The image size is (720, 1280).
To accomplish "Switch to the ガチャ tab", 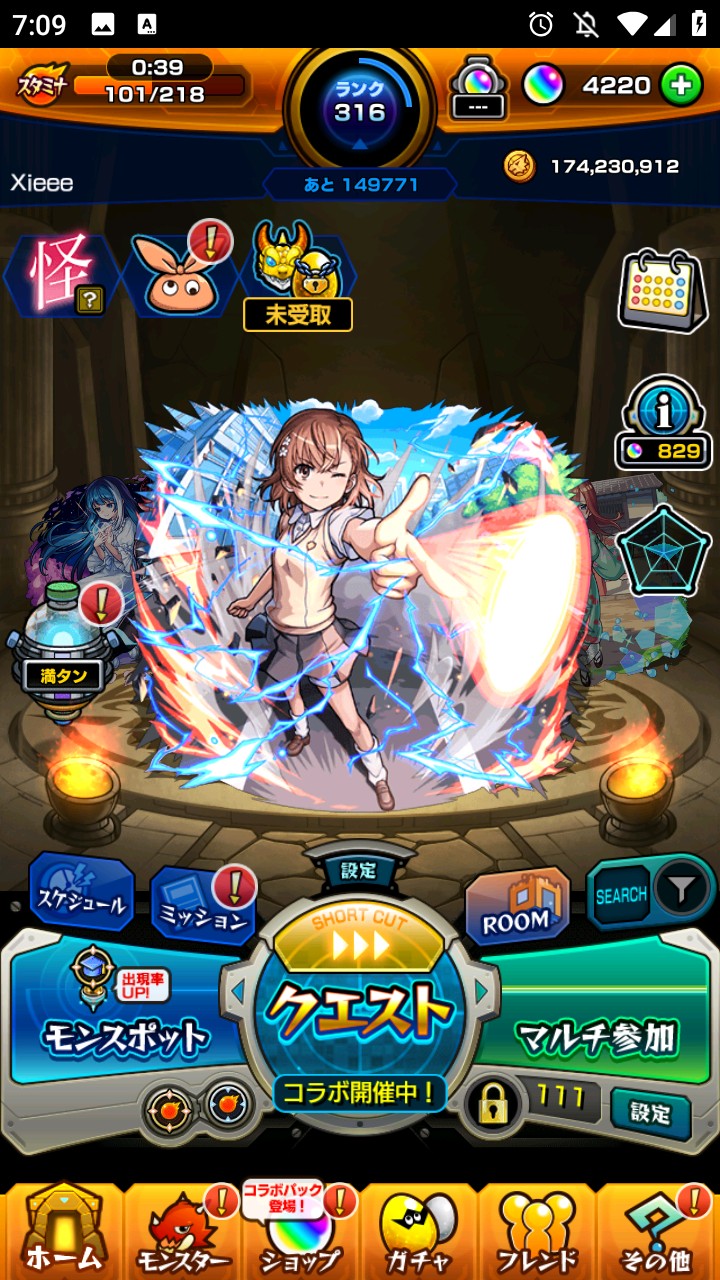I will pos(418,1232).
